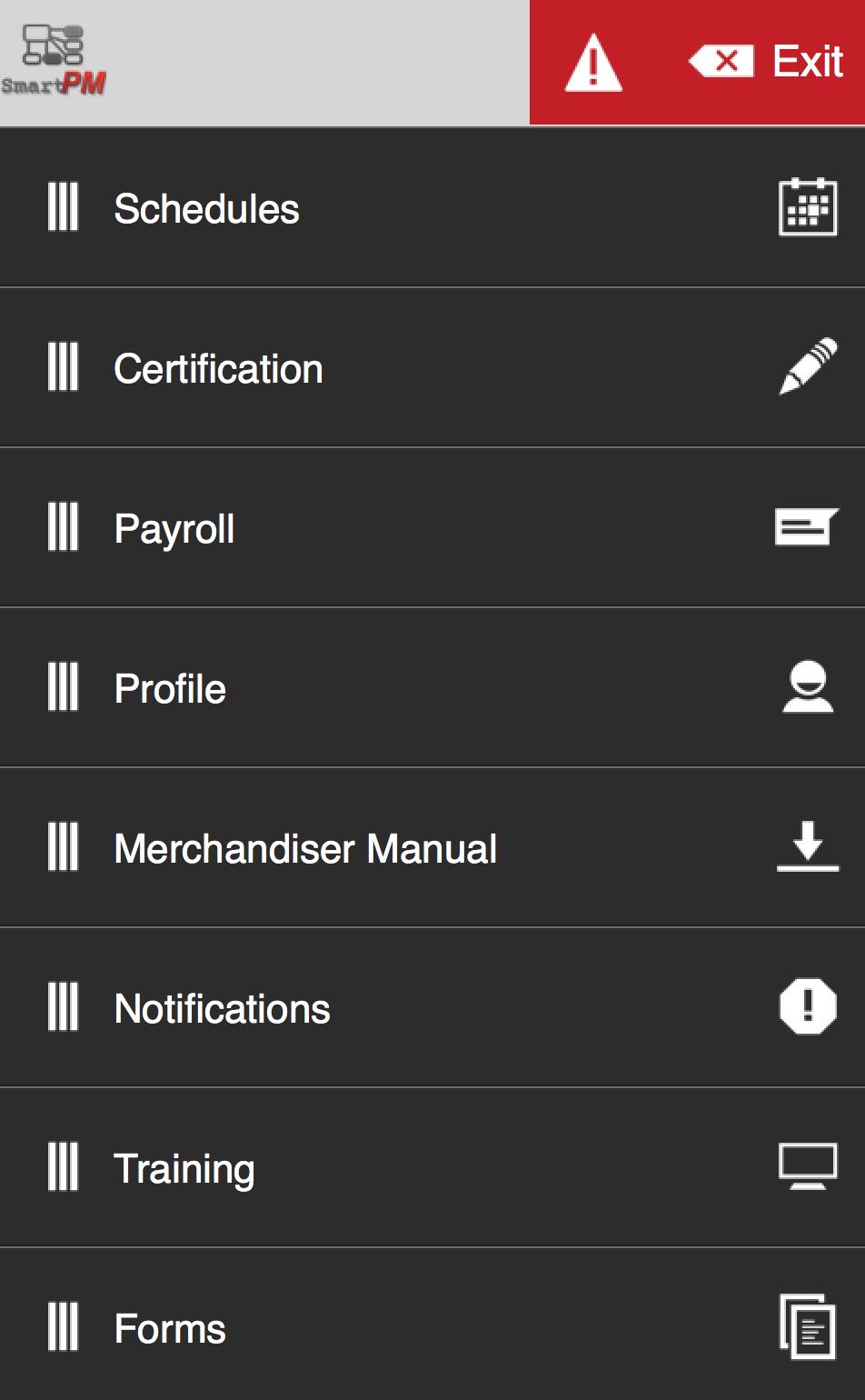Tap the Profile person icon
This screenshot has height=1400, width=865.
click(806, 687)
